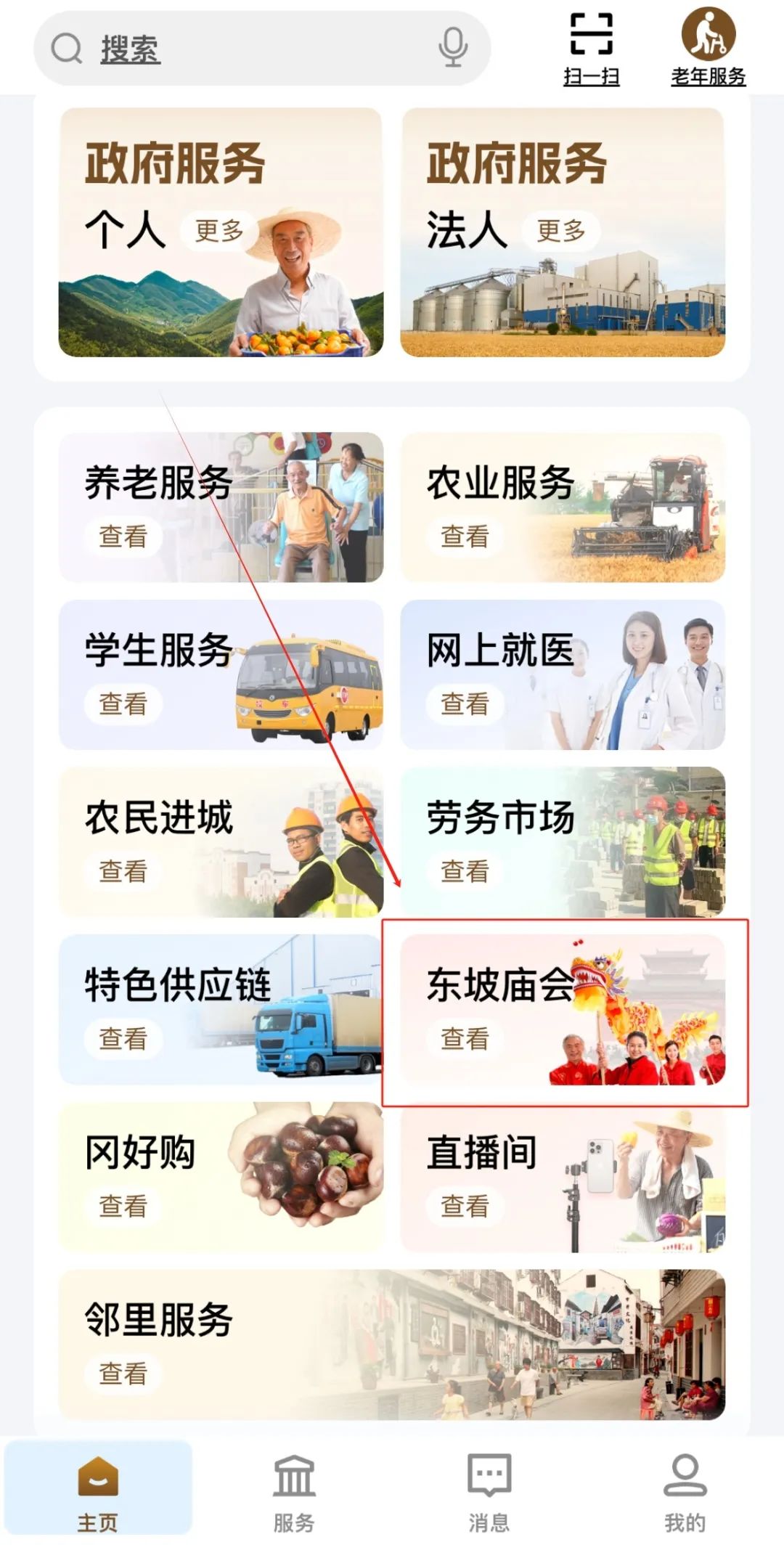View the 劳务市场 card
This screenshot has height=1550, width=784.
563,842
